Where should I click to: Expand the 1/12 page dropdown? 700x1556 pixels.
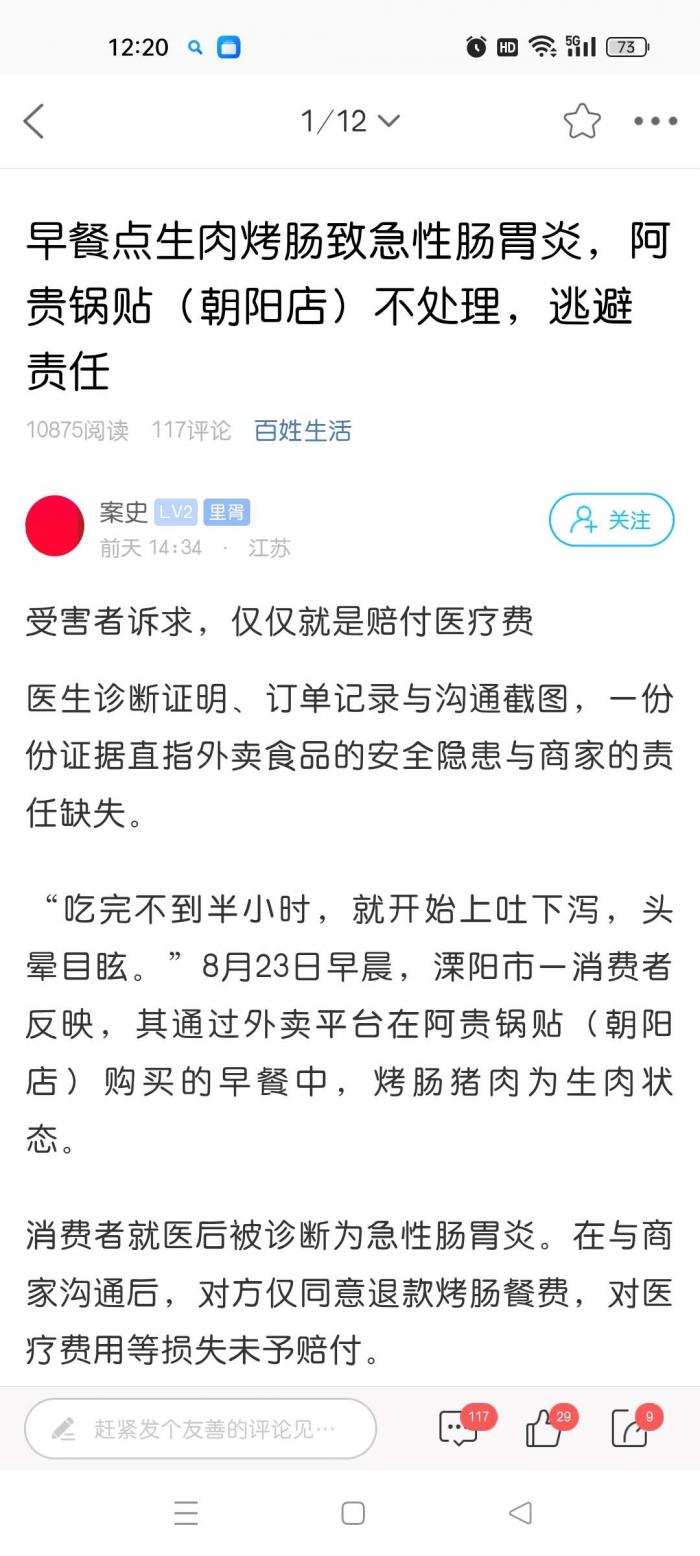[349, 122]
